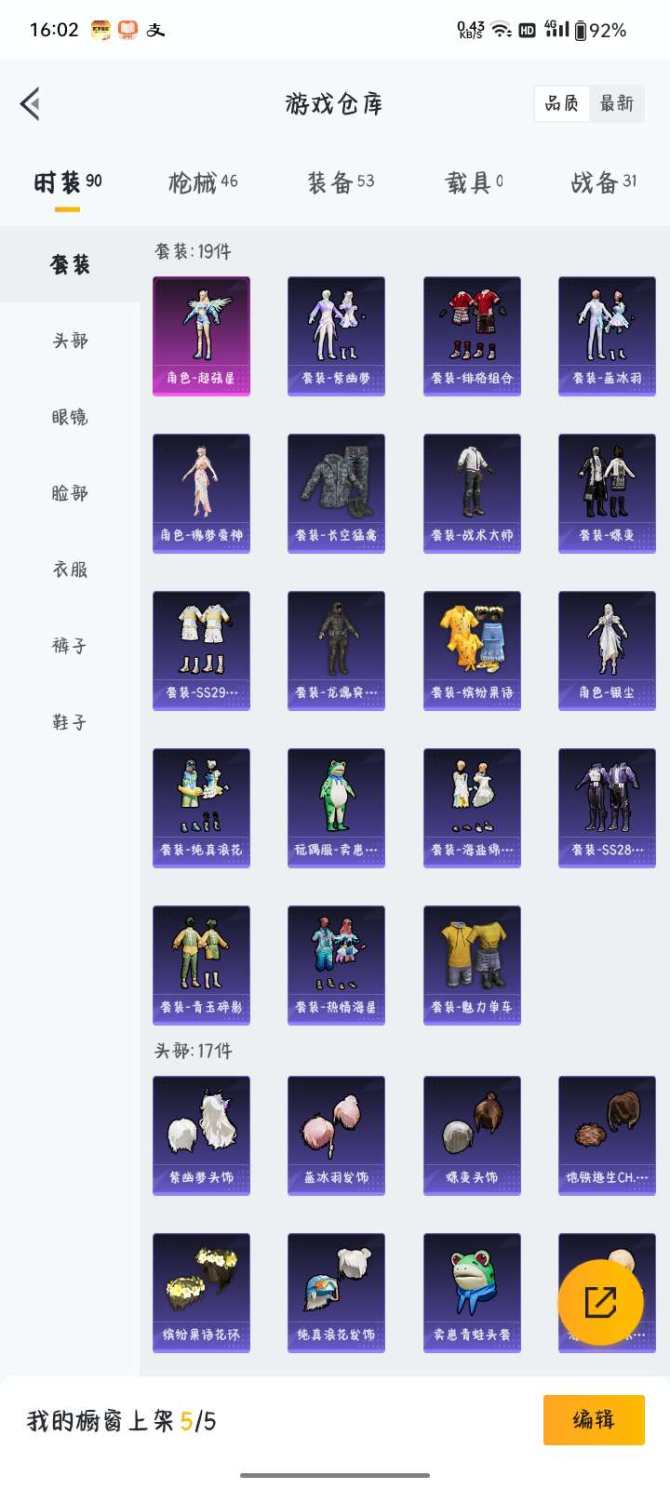Tap the 编辑 button

[594, 1420]
